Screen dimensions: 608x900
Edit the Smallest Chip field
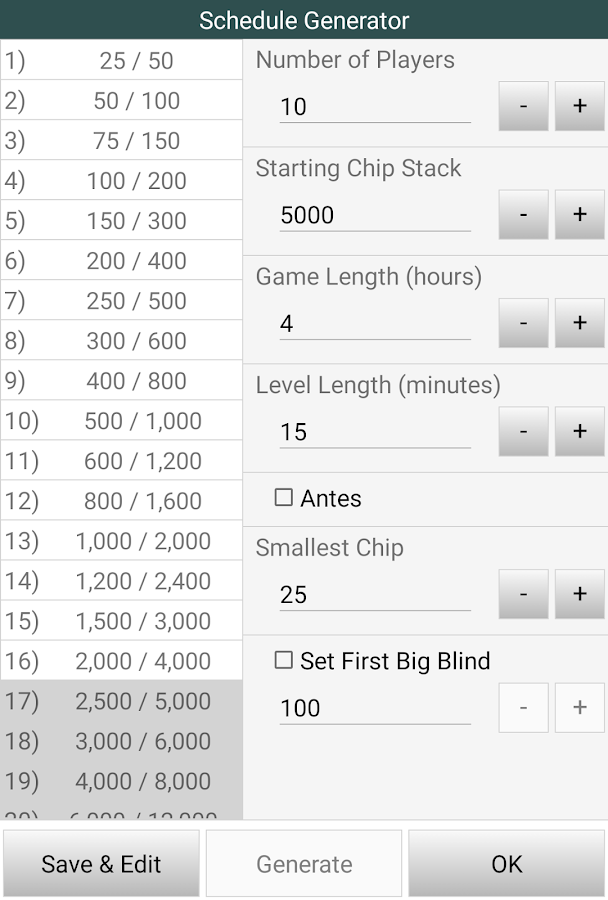374,595
